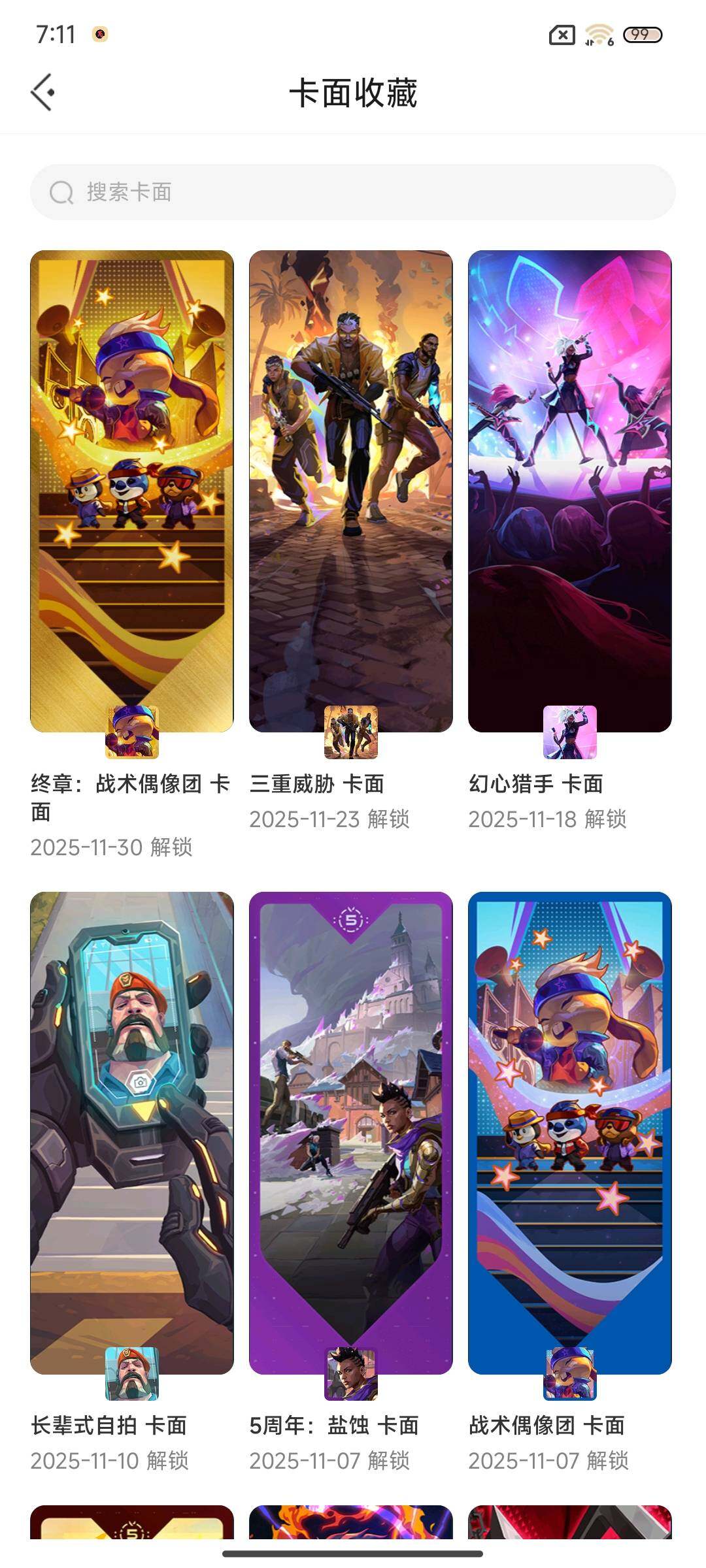Screen dimensions: 706x1568
Task: Select the 长辈式自拍 卡面 card
Action: (131, 1132)
